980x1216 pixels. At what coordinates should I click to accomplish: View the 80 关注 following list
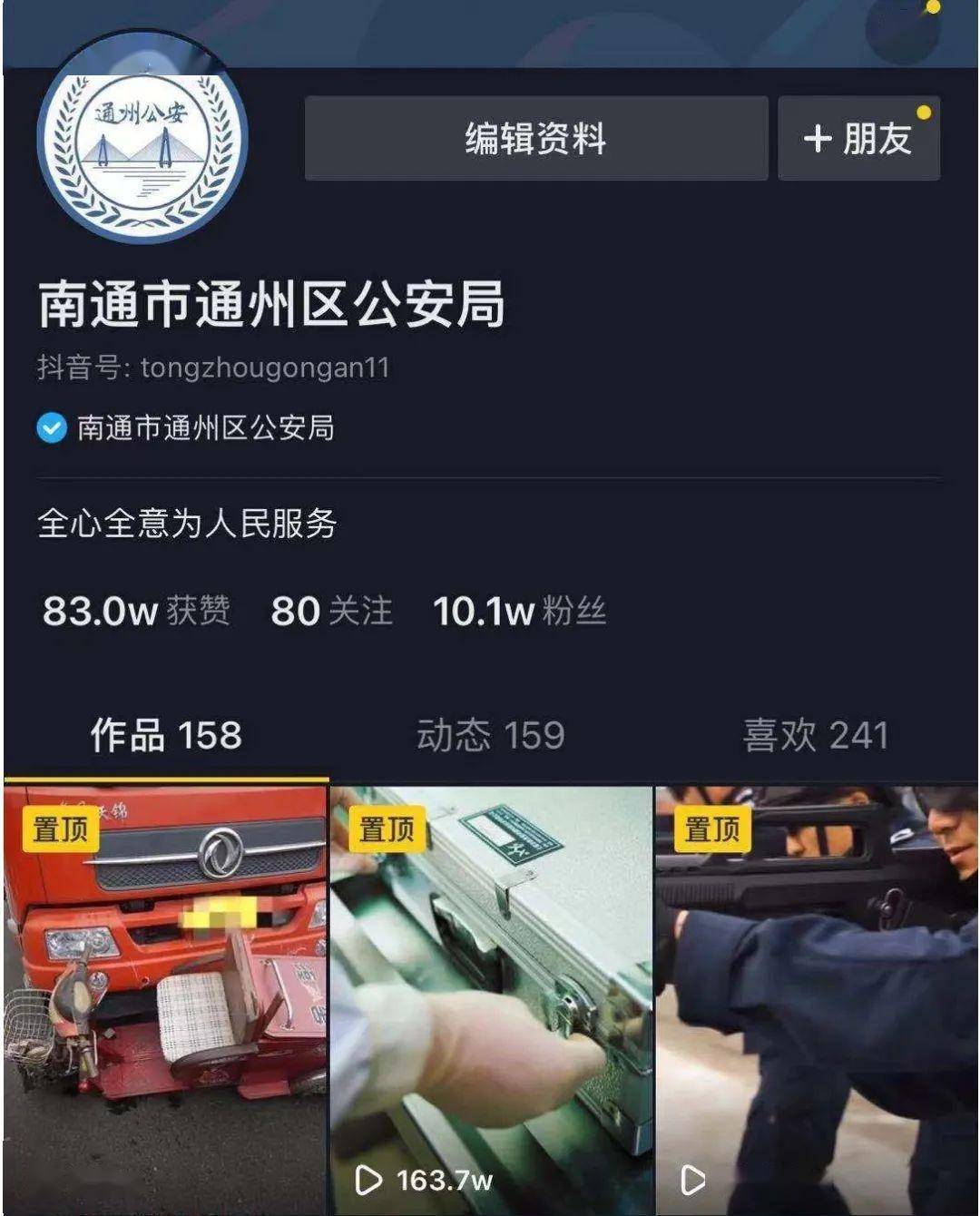(331, 611)
